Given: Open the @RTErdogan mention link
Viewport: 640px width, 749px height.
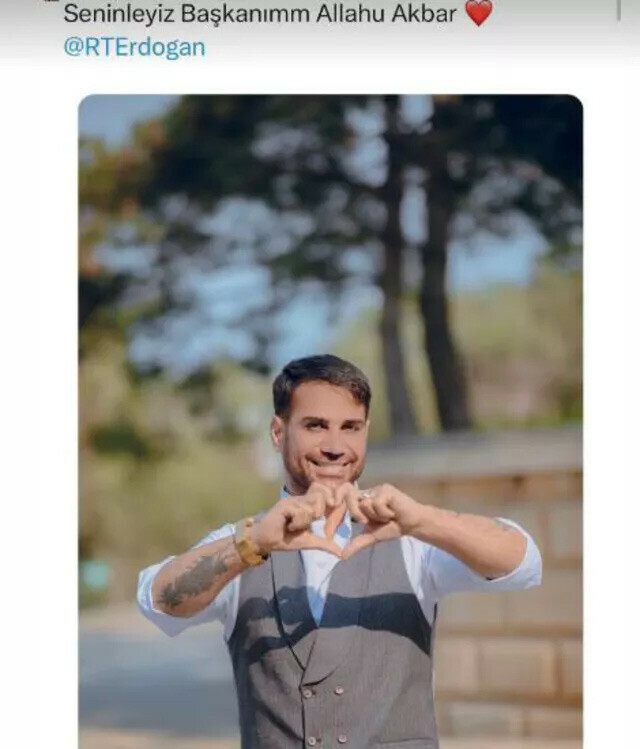Looking at the screenshot, I should (x=134, y=47).
